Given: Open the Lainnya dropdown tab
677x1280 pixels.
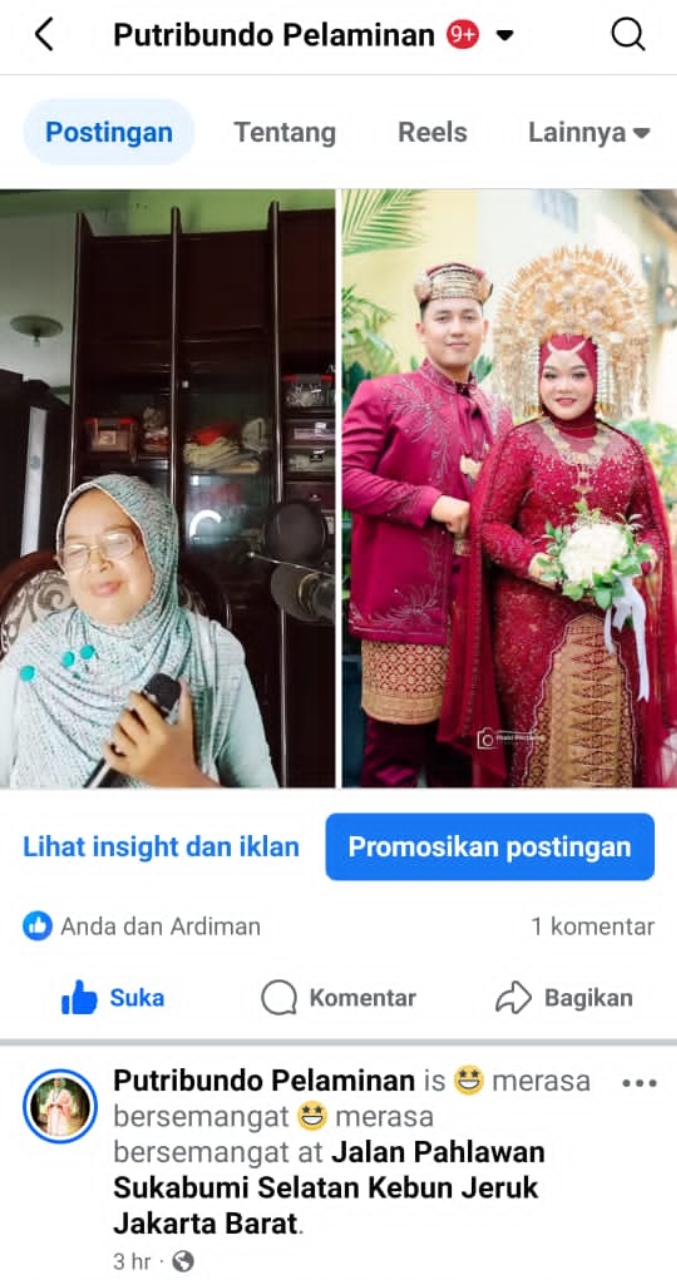Looking at the screenshot, I should click(x=588, y=132).
